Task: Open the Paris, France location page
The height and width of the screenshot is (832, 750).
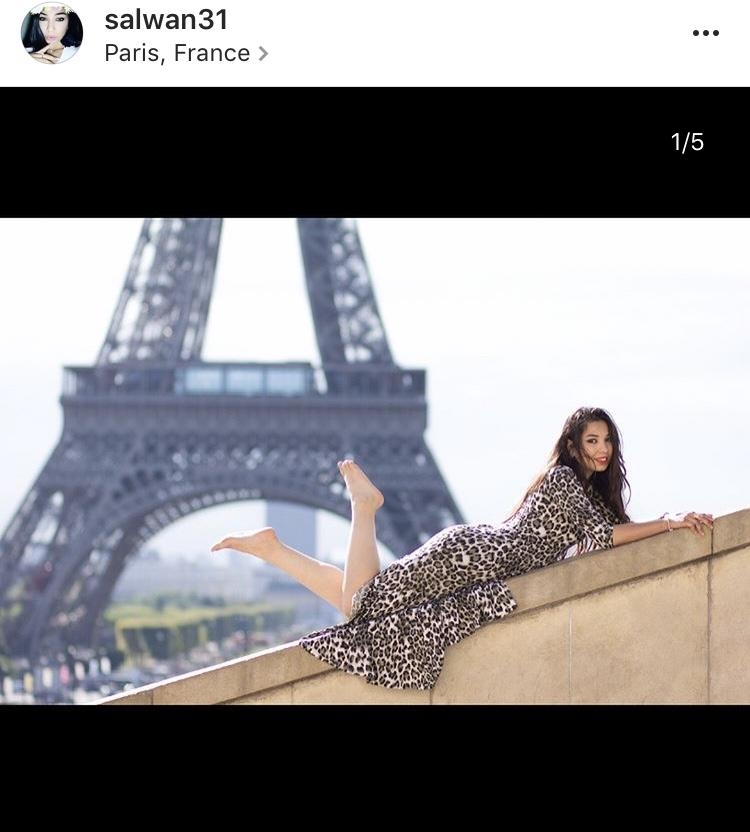Action: (x=178, y=53)
